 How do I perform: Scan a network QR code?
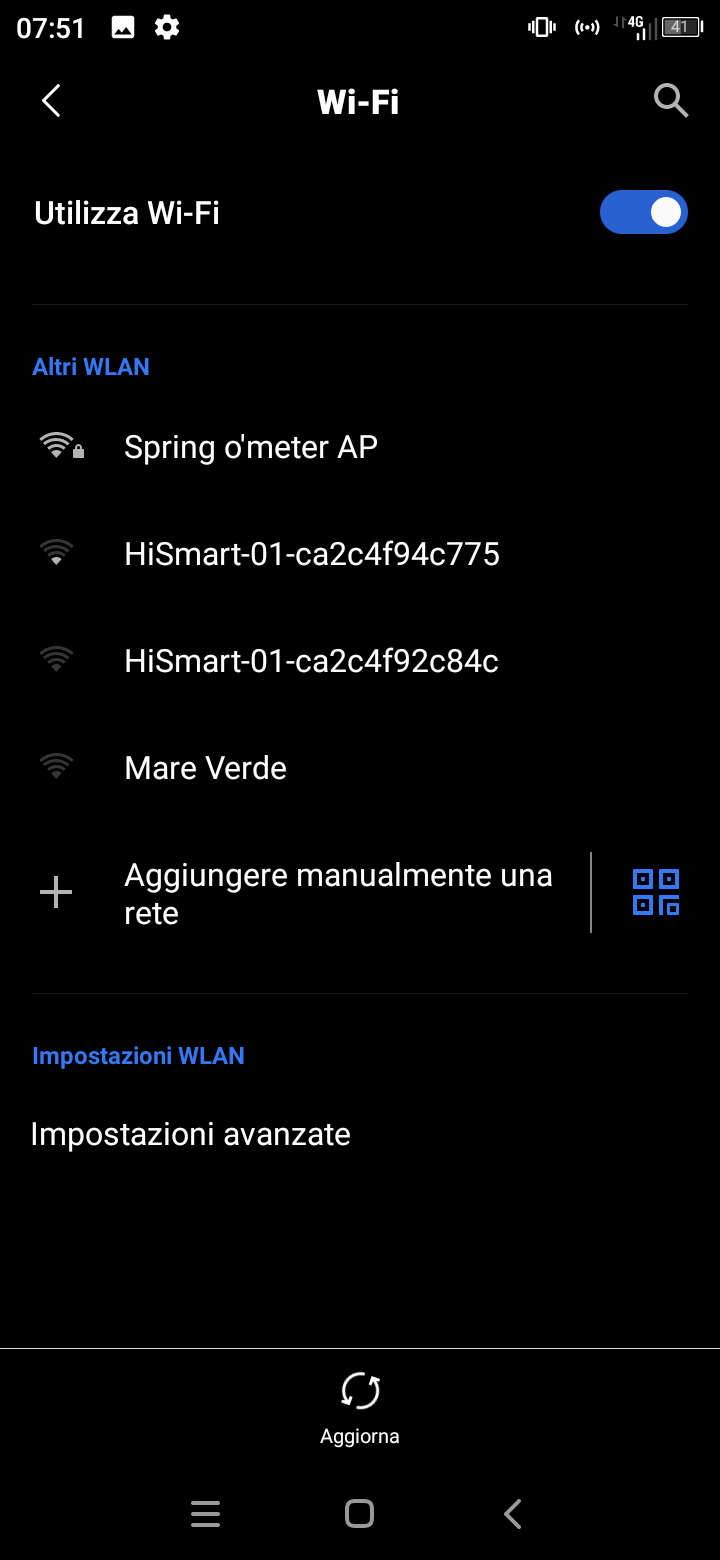[x=656, y=892]
